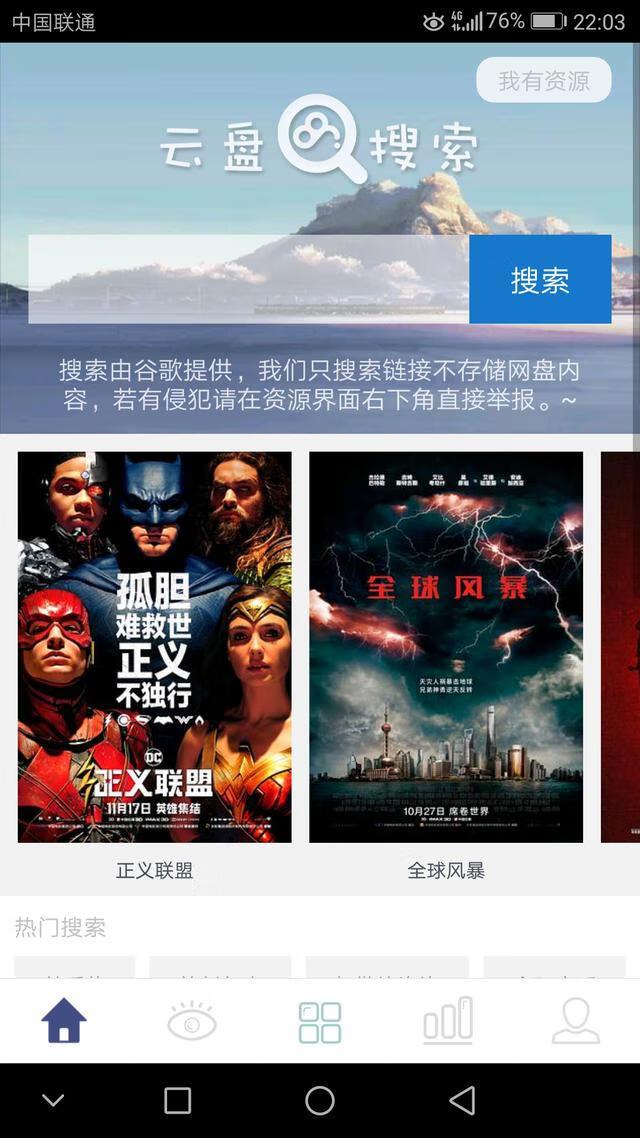The height and width of the screenshot is (1138, 640).
Task: Switch to the home tab
Action: [x=64, y=1021]
